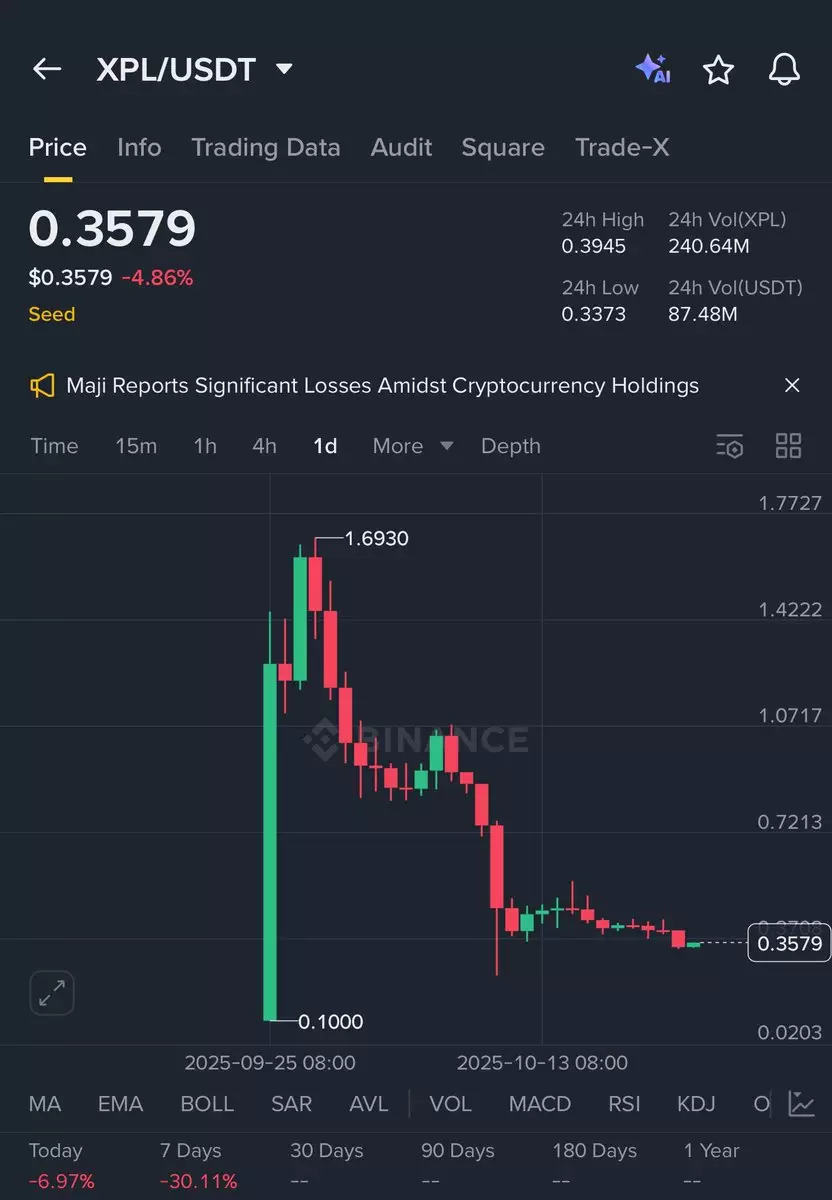The width and height of the screenshot is (832, 1200).
Task: Expand chart to full screen
Action: [51, 993]
